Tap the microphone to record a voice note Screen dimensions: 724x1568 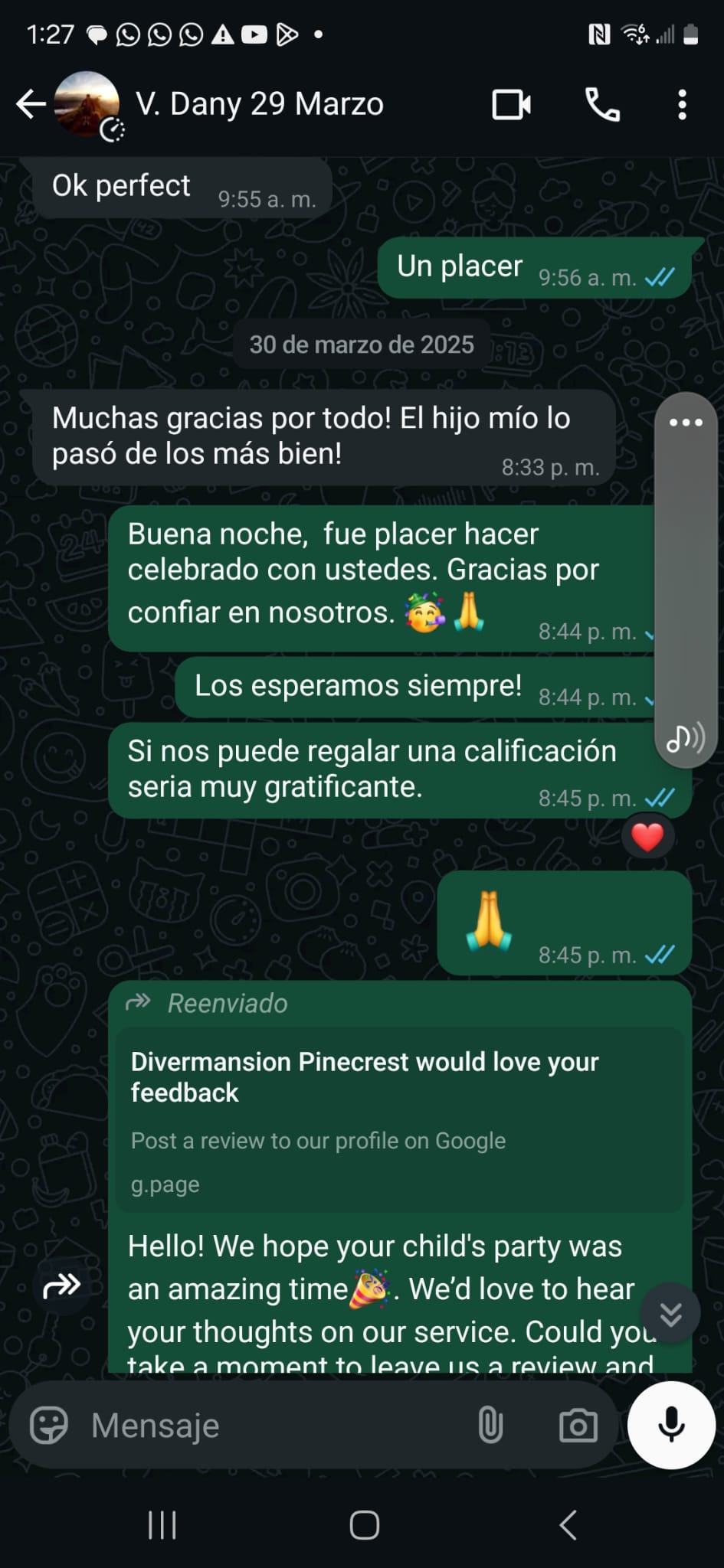[x=671, y=1425]
